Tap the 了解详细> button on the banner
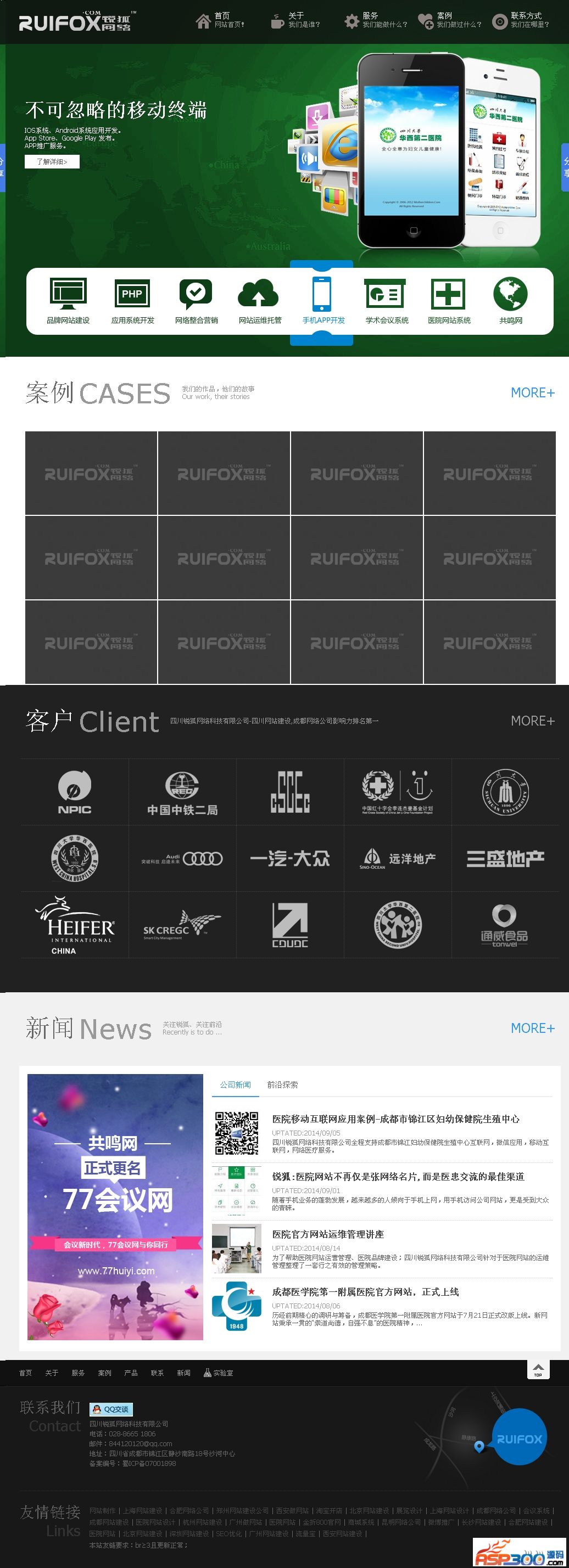The height and width of the screenshot is (1568, 569). (52, 162)
